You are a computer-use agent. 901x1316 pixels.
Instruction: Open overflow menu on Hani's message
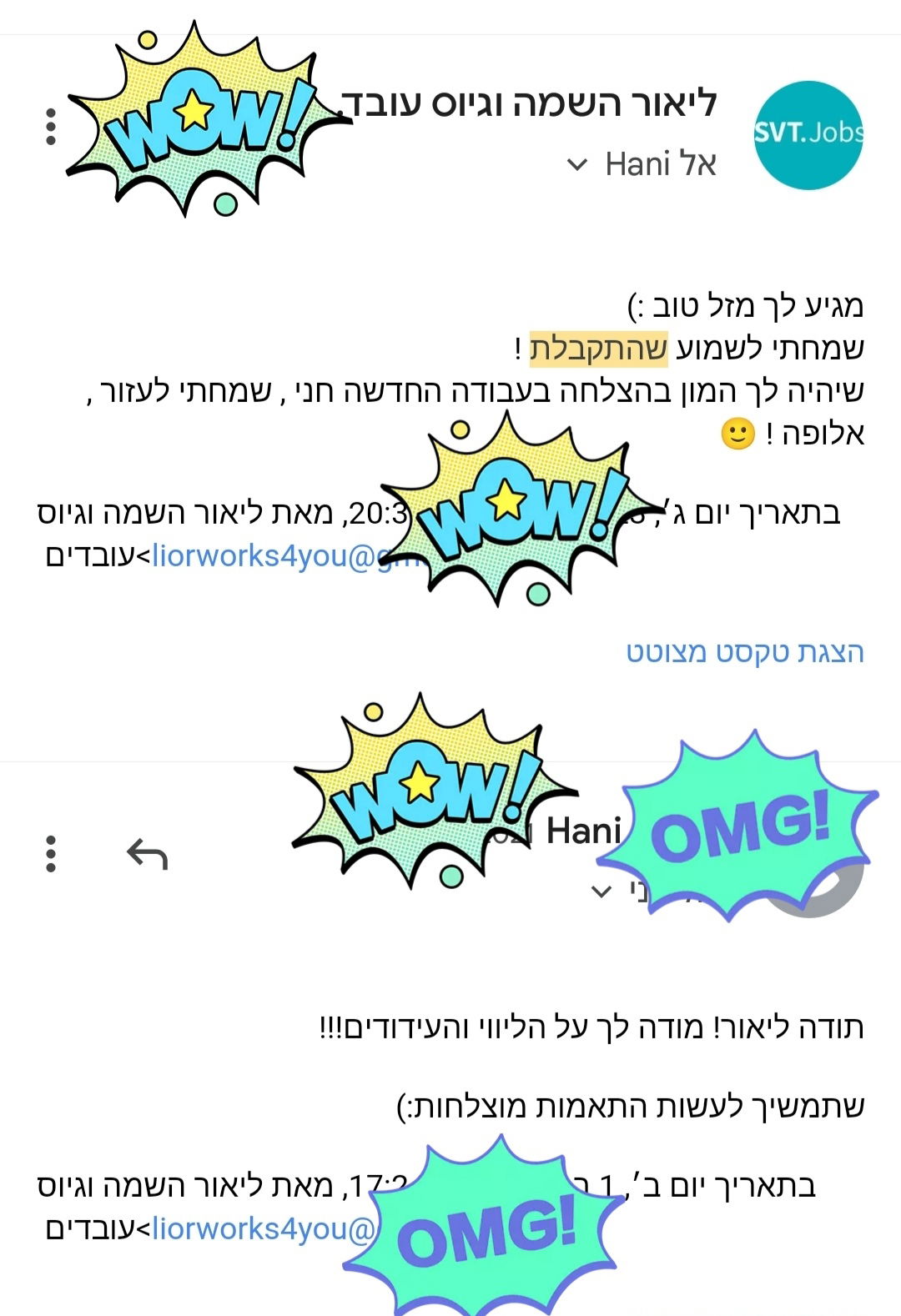51,854
